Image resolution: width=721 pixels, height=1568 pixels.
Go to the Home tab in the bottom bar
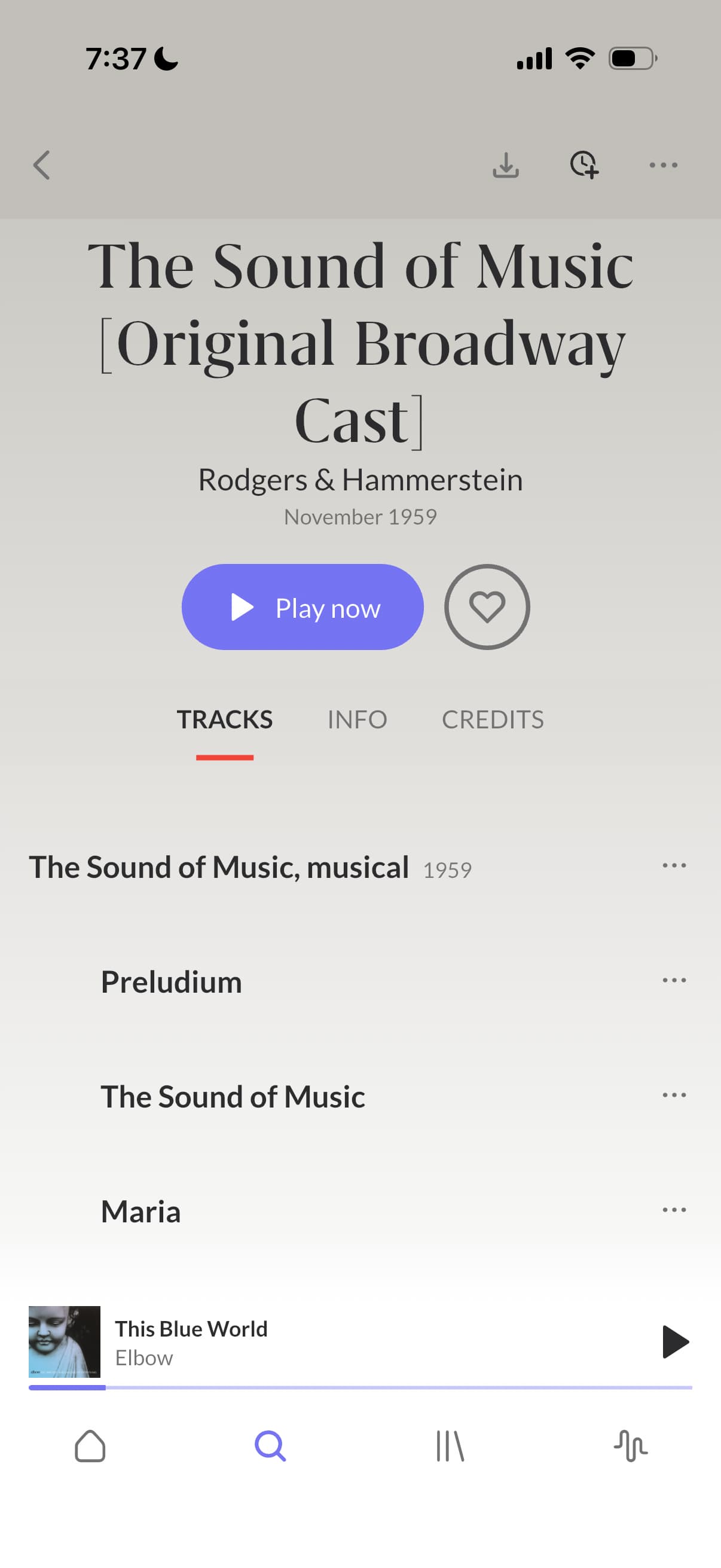[x=90, y=1445]
